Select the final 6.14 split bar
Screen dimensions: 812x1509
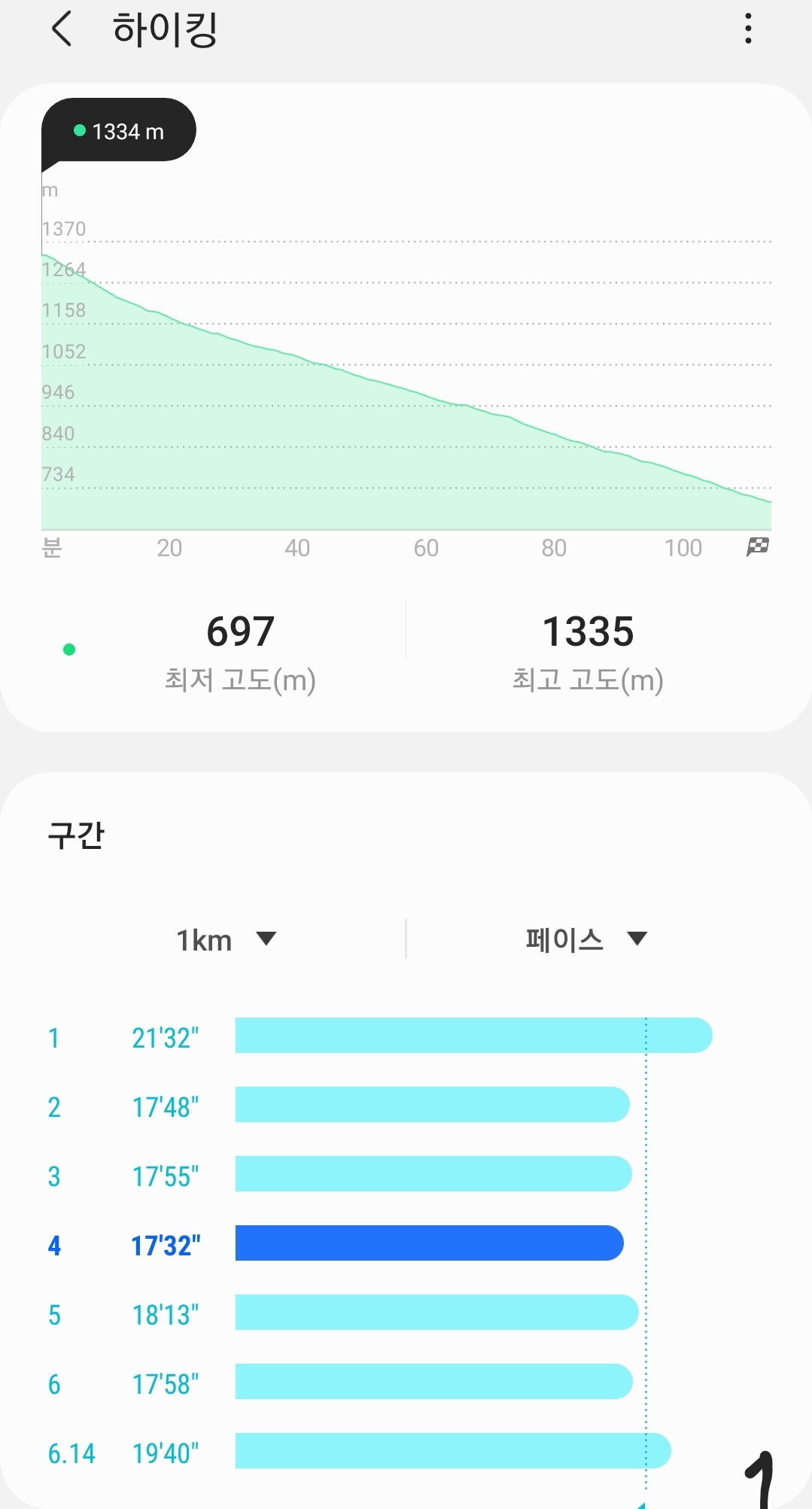452,1451
